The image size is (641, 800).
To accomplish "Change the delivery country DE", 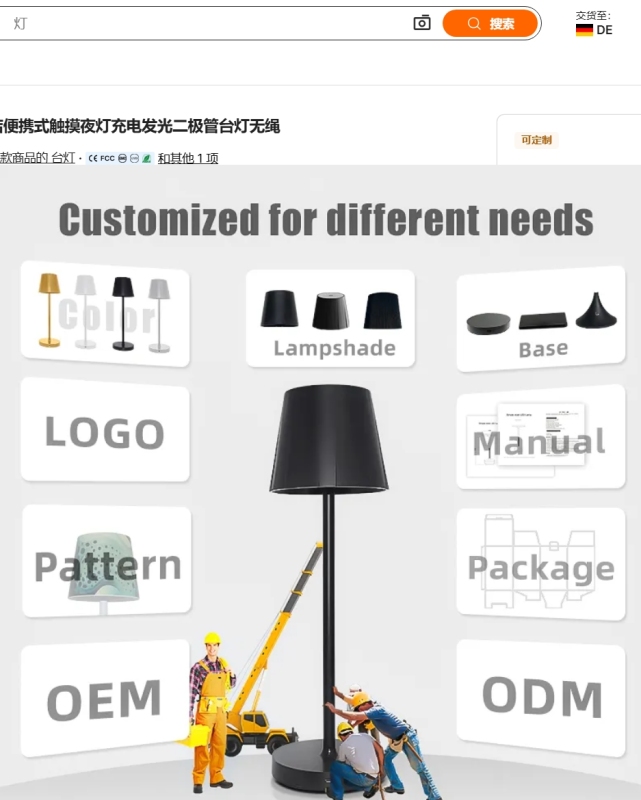I will tap(595, 30).
